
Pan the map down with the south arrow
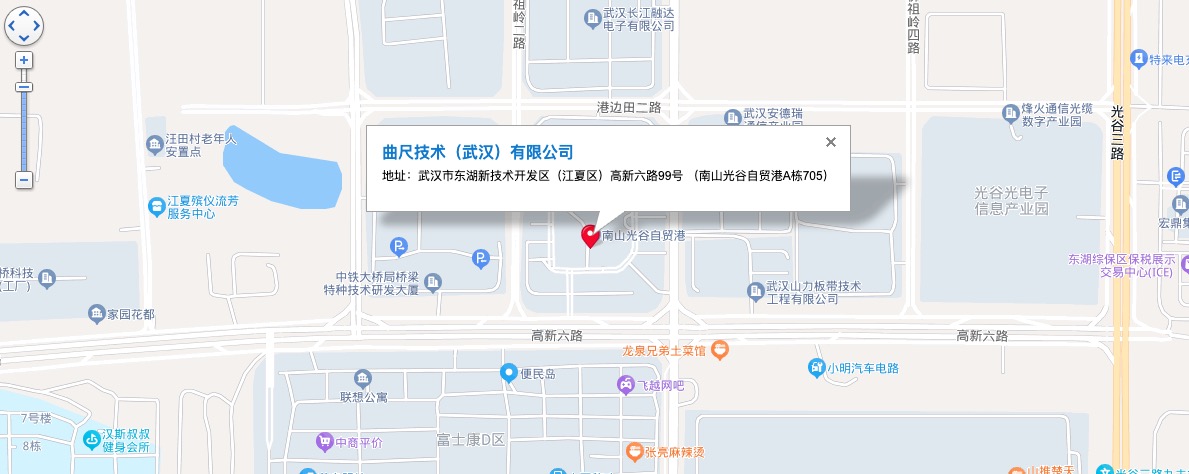[x=24, y=38]
